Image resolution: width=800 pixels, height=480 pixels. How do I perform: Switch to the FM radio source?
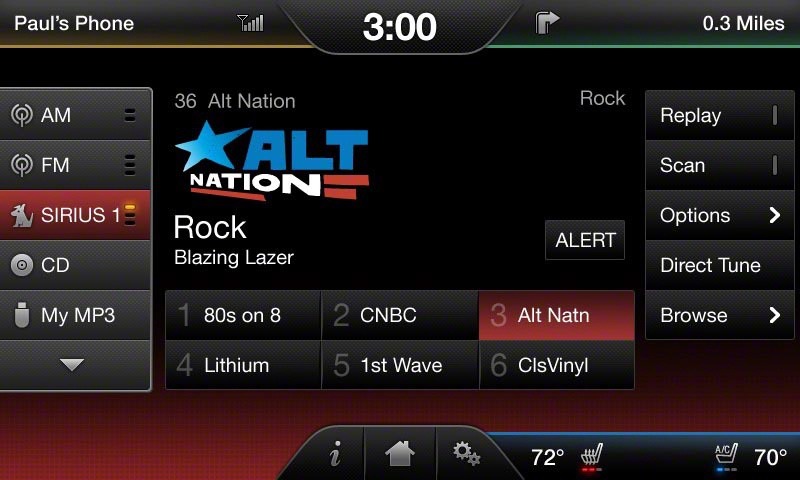click(x=75, y=165)
